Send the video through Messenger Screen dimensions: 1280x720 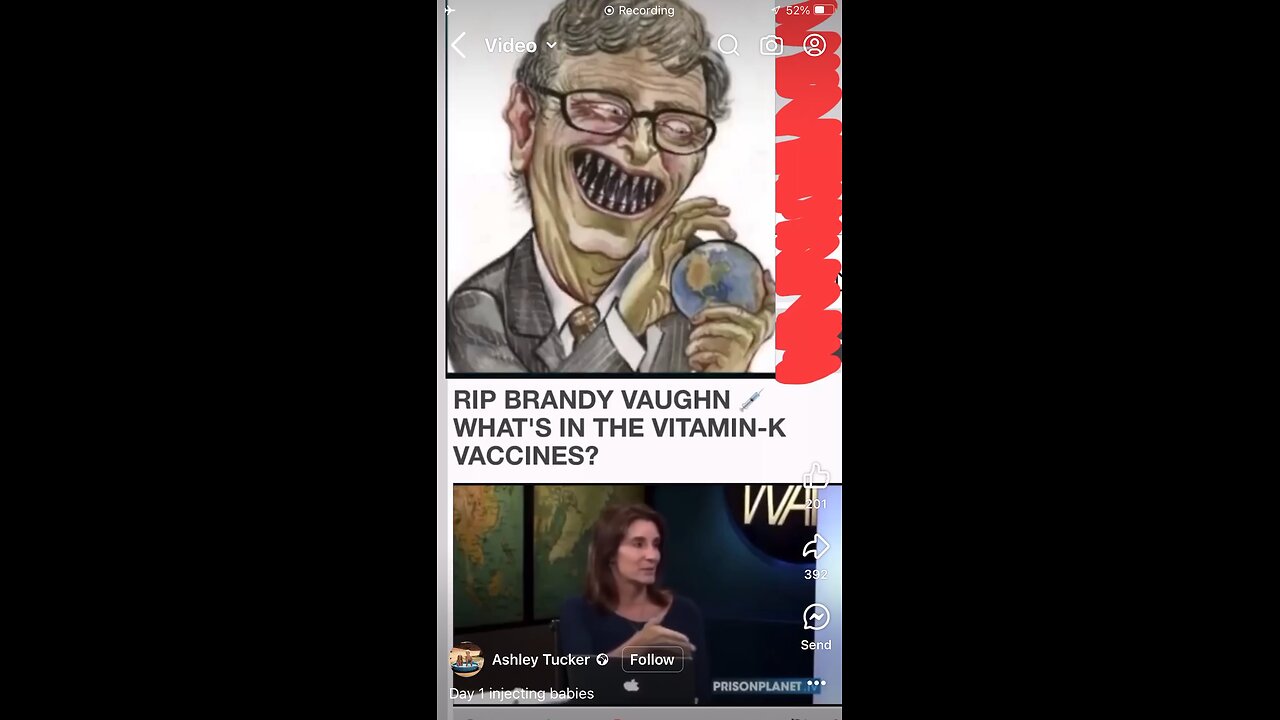[x=816, y=617]
